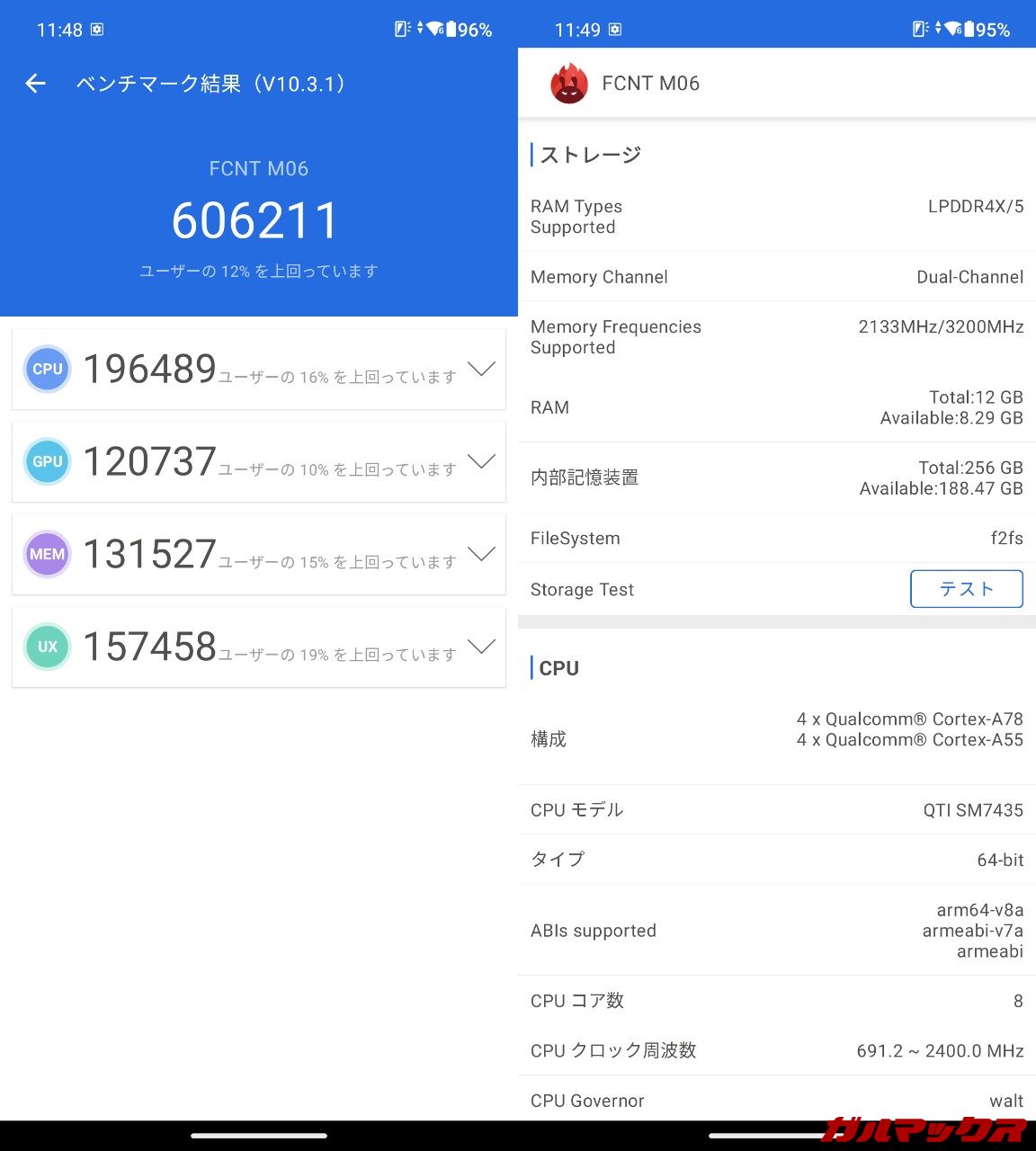Screen dimensions: 1036x1151
Task: Expand the UX score 157458 details
Action: [x=481, y=647]
